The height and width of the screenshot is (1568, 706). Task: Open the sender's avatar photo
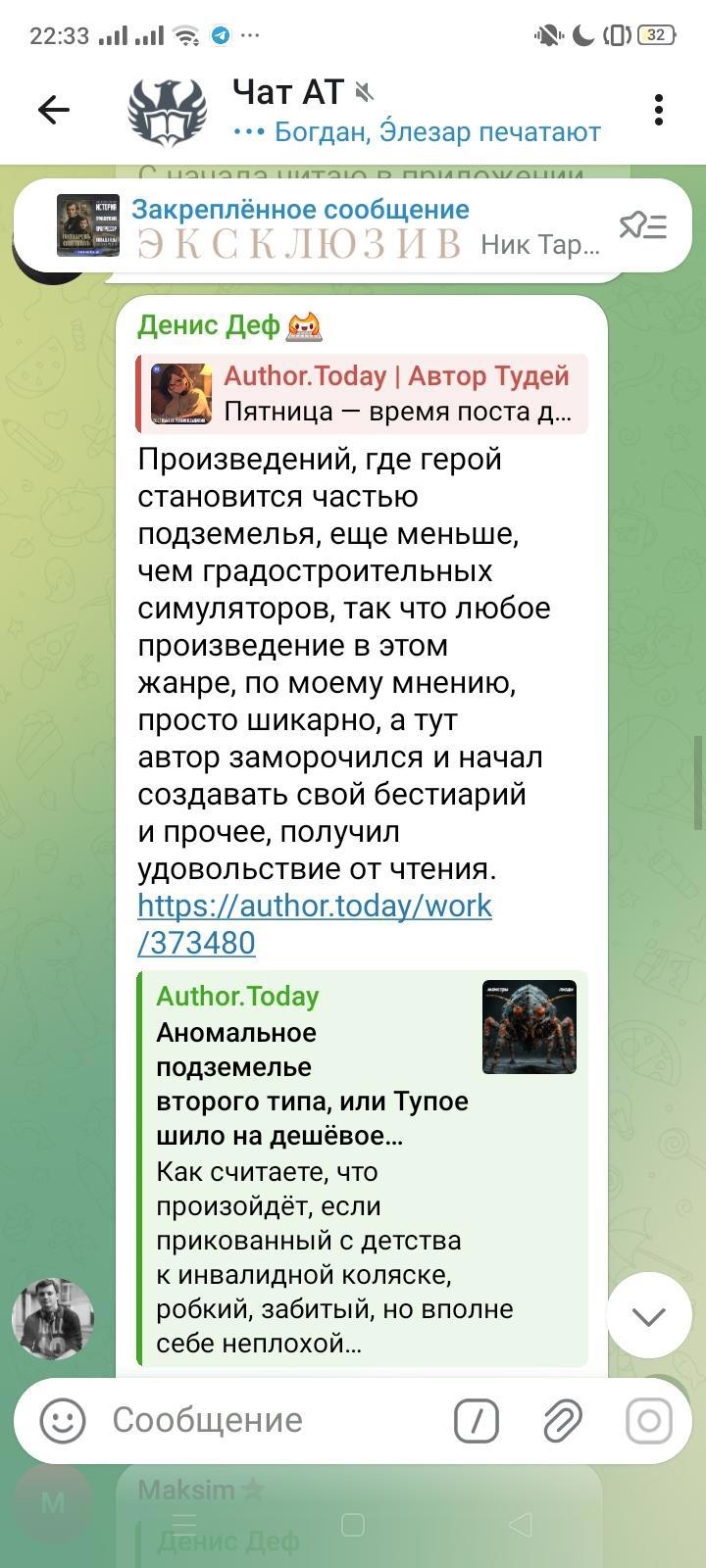pyautogui.click(x=53, y=1319)
